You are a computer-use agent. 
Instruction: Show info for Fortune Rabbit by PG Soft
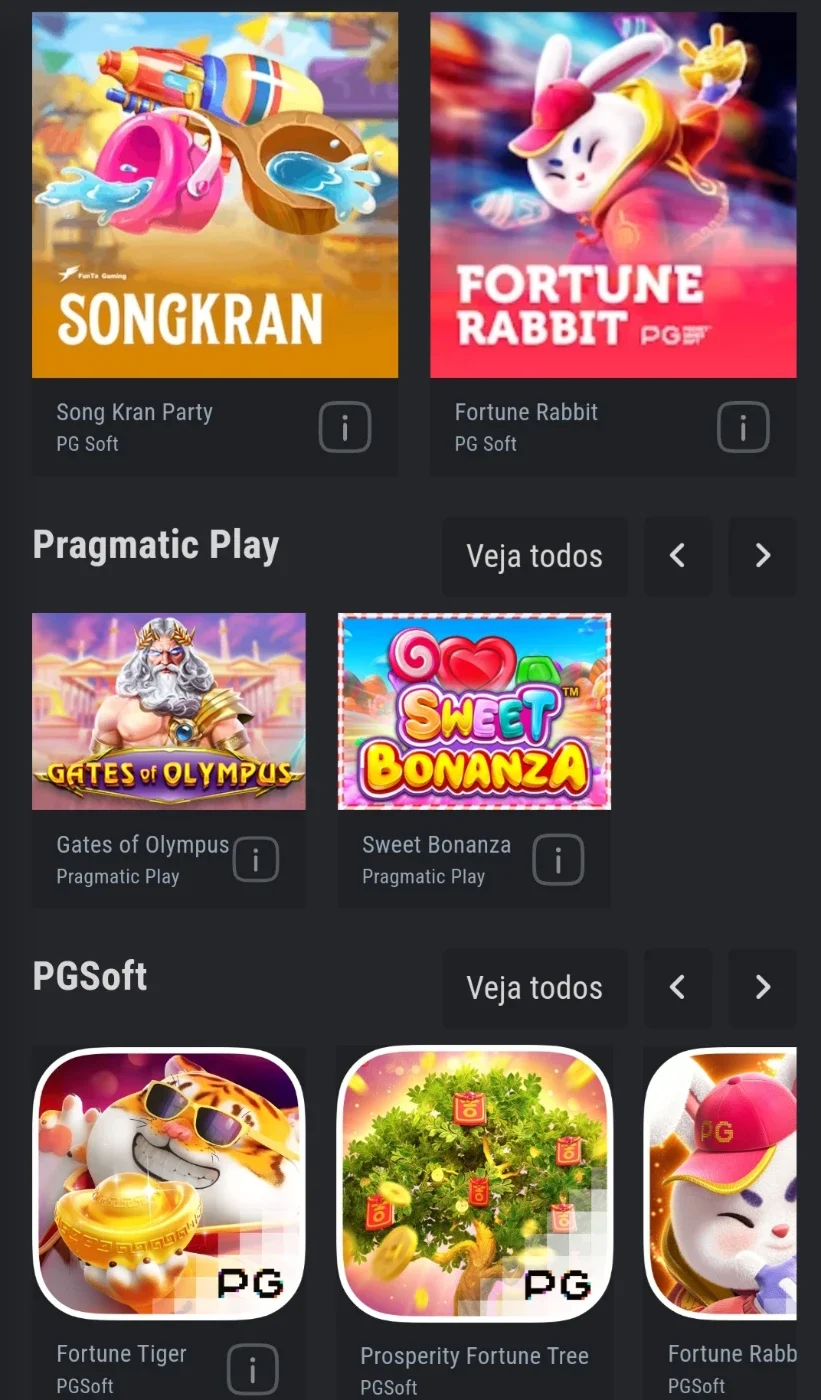coord(743,428)
